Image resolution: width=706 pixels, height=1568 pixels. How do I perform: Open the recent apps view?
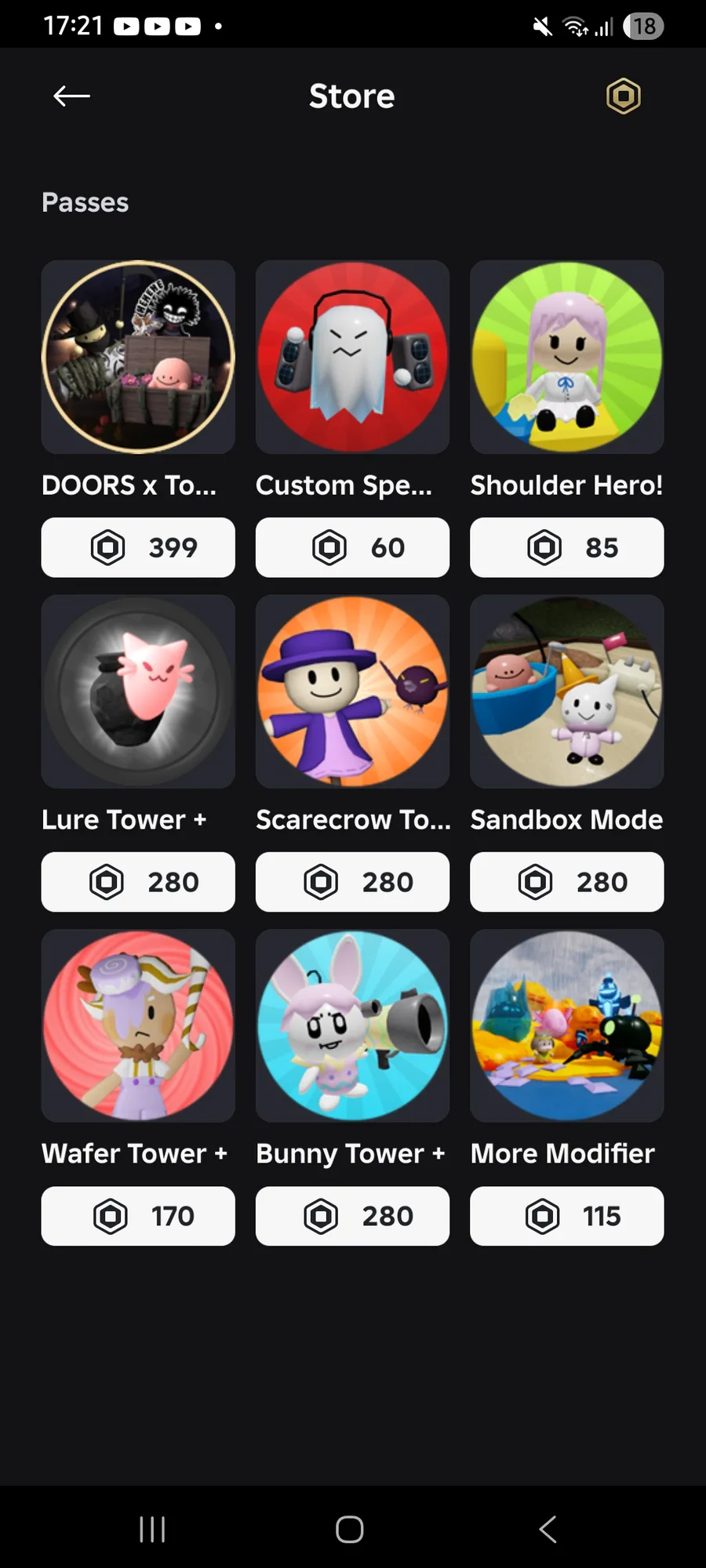pos(152,1529)
